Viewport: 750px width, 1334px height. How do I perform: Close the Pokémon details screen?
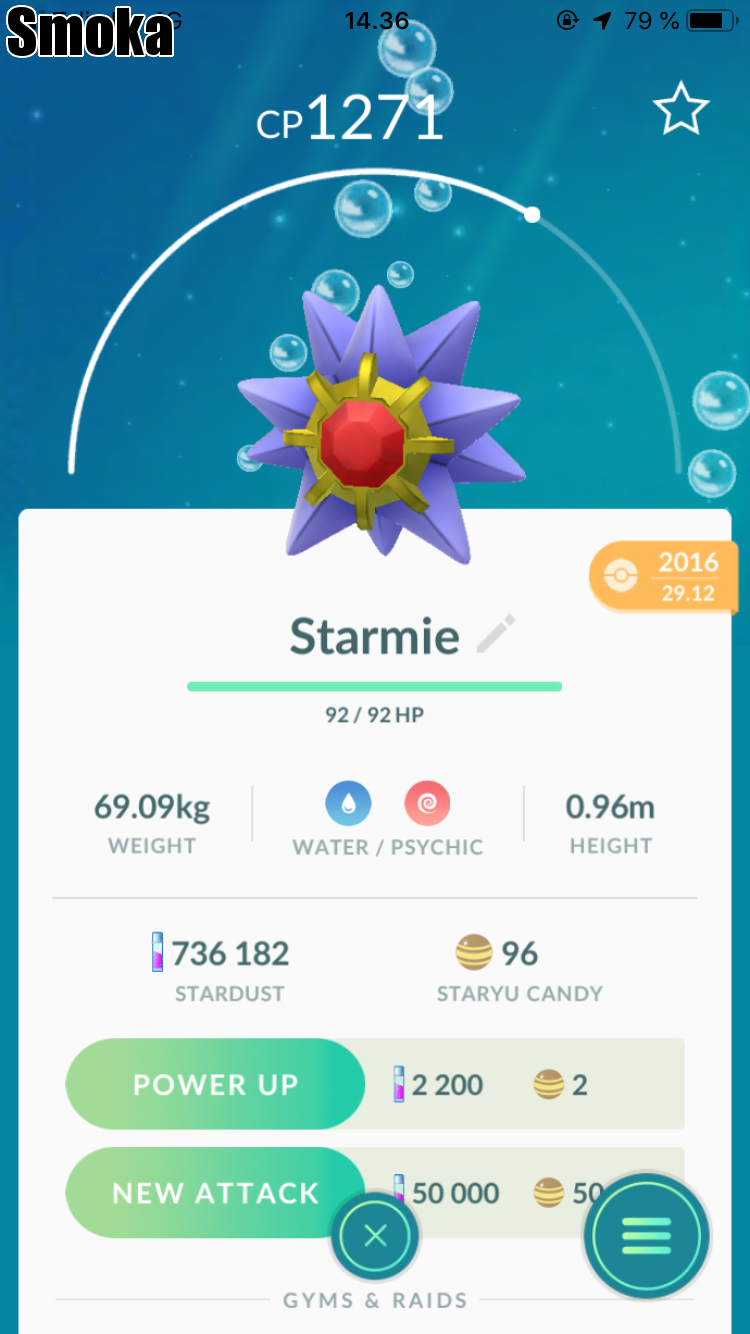(x=375, y=1237)
